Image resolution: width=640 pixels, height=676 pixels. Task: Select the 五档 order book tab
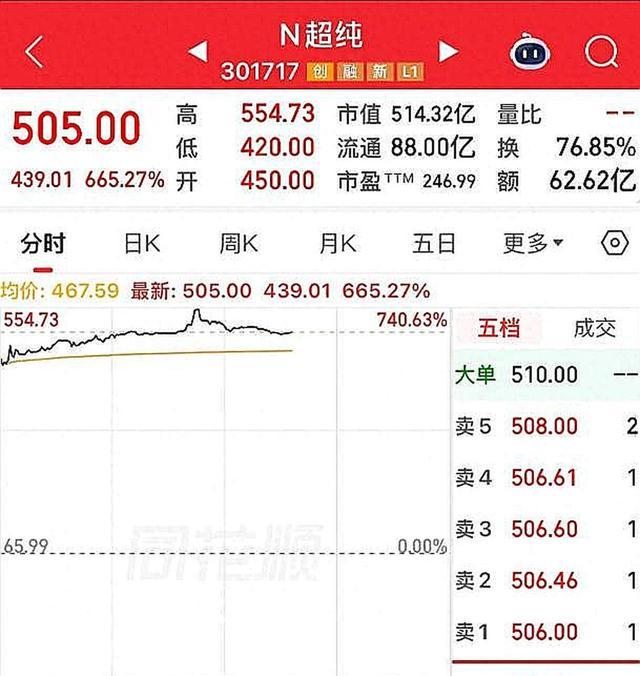499,328
